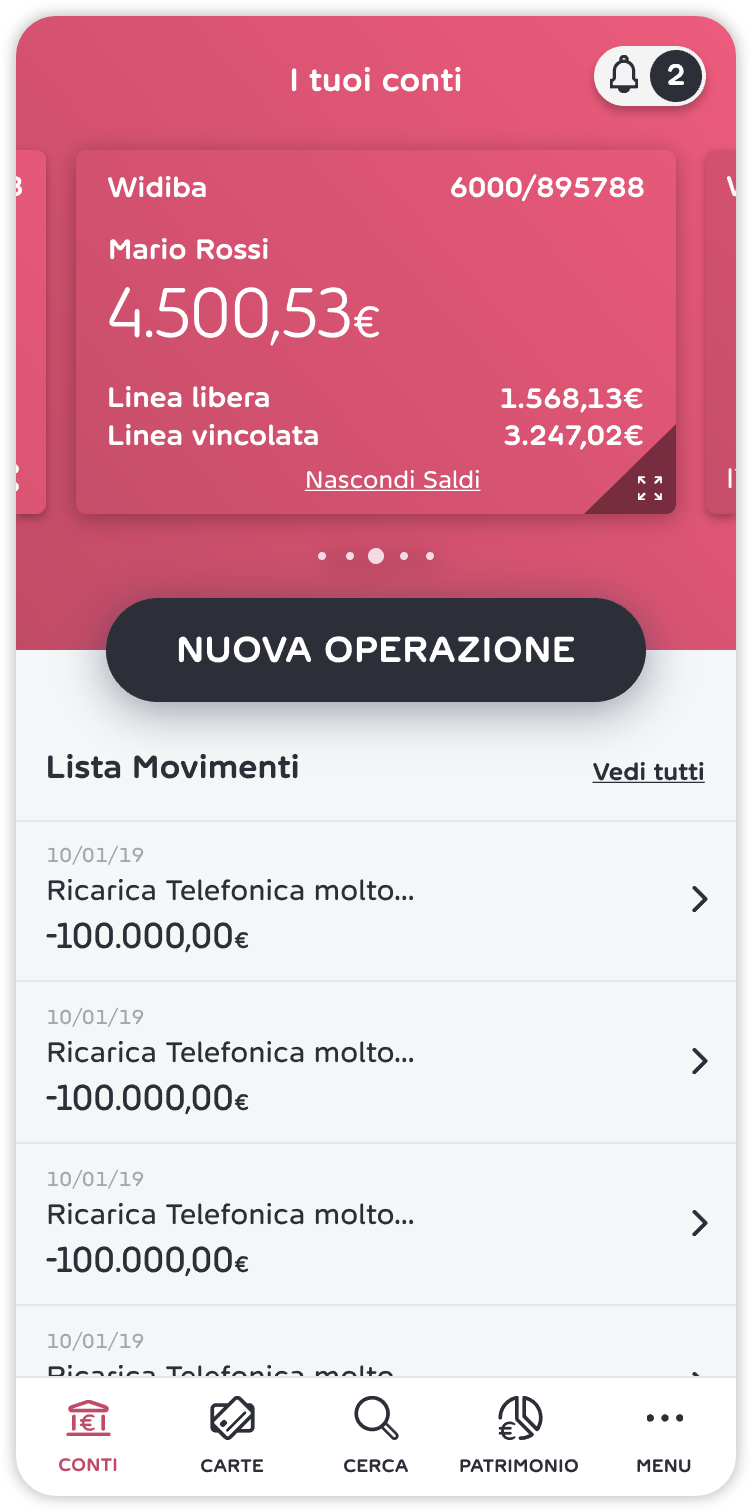Open the Menu tab
The image size is (752, 1512).
coord(664,1436)
